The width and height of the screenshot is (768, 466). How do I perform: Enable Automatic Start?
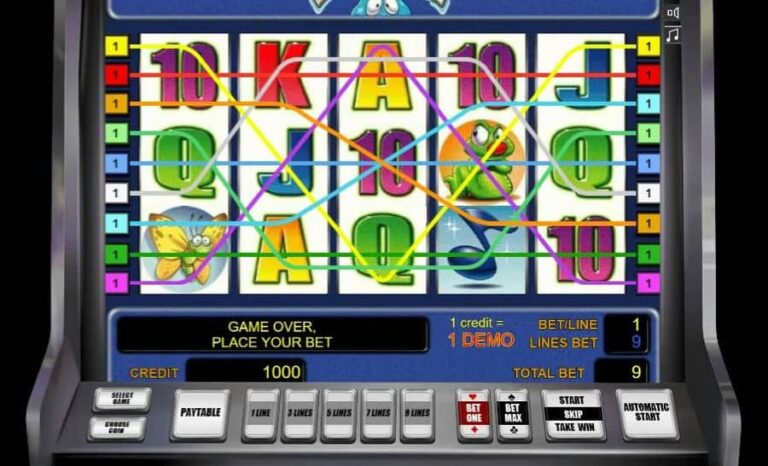(645, 413)
